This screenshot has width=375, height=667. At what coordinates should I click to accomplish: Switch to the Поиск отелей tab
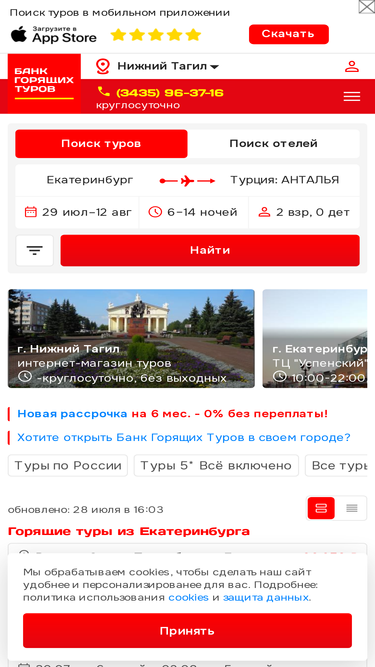273,144
